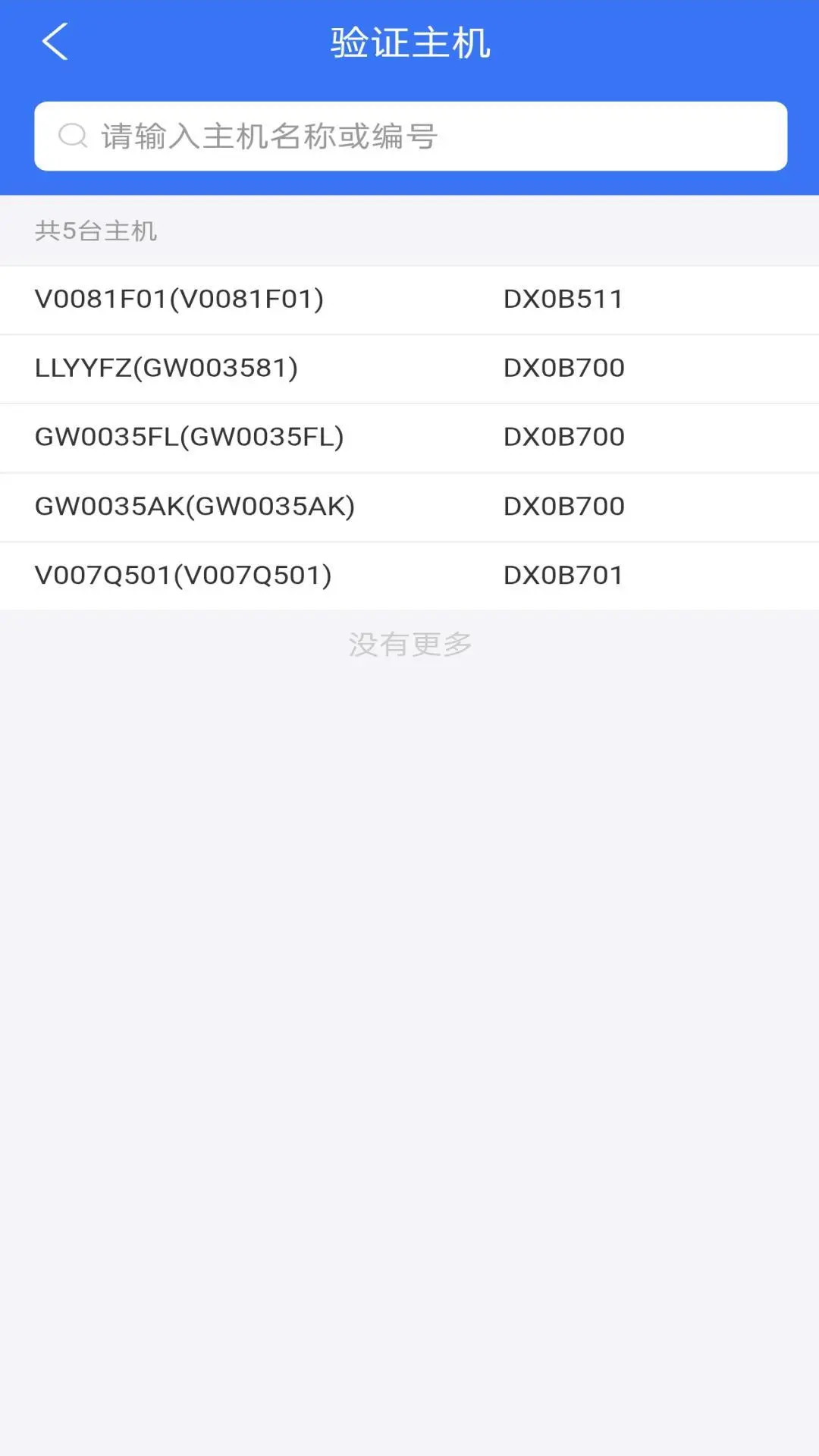Tap DX0B701 beside V007Q501
Screen dimensions: 819x1456
coord(565,576)
